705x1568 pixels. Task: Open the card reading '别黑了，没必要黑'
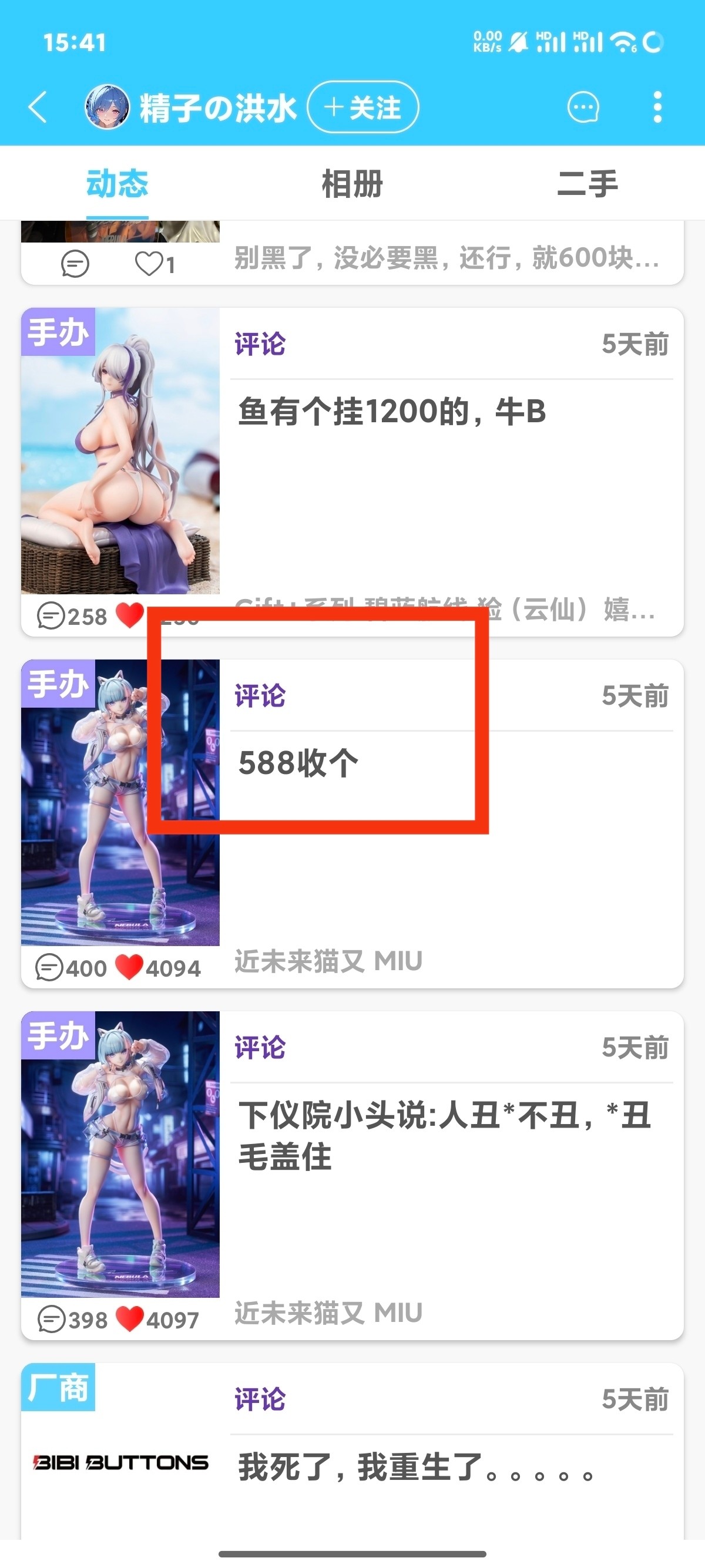tap(352, 253)
